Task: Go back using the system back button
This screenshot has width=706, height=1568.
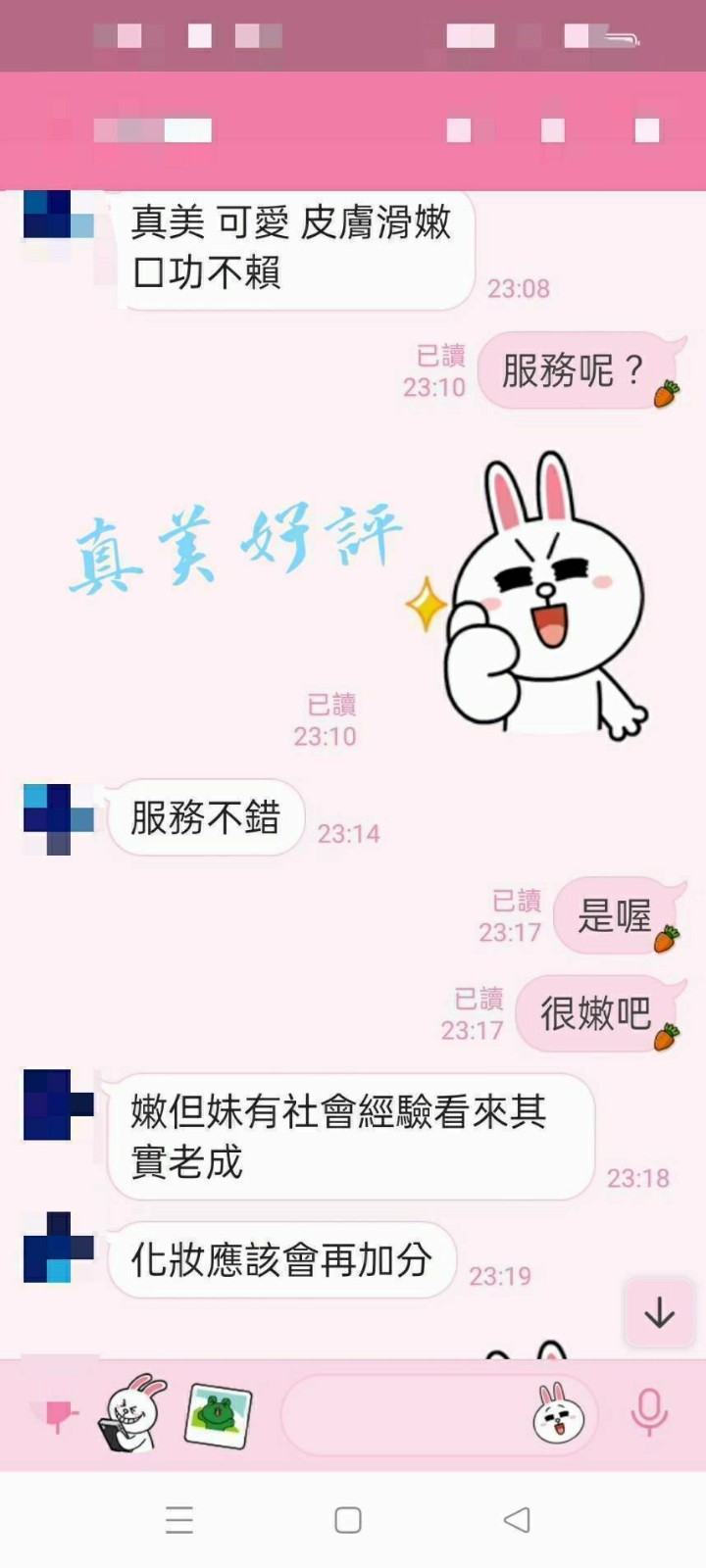Action: point(517,1520)
